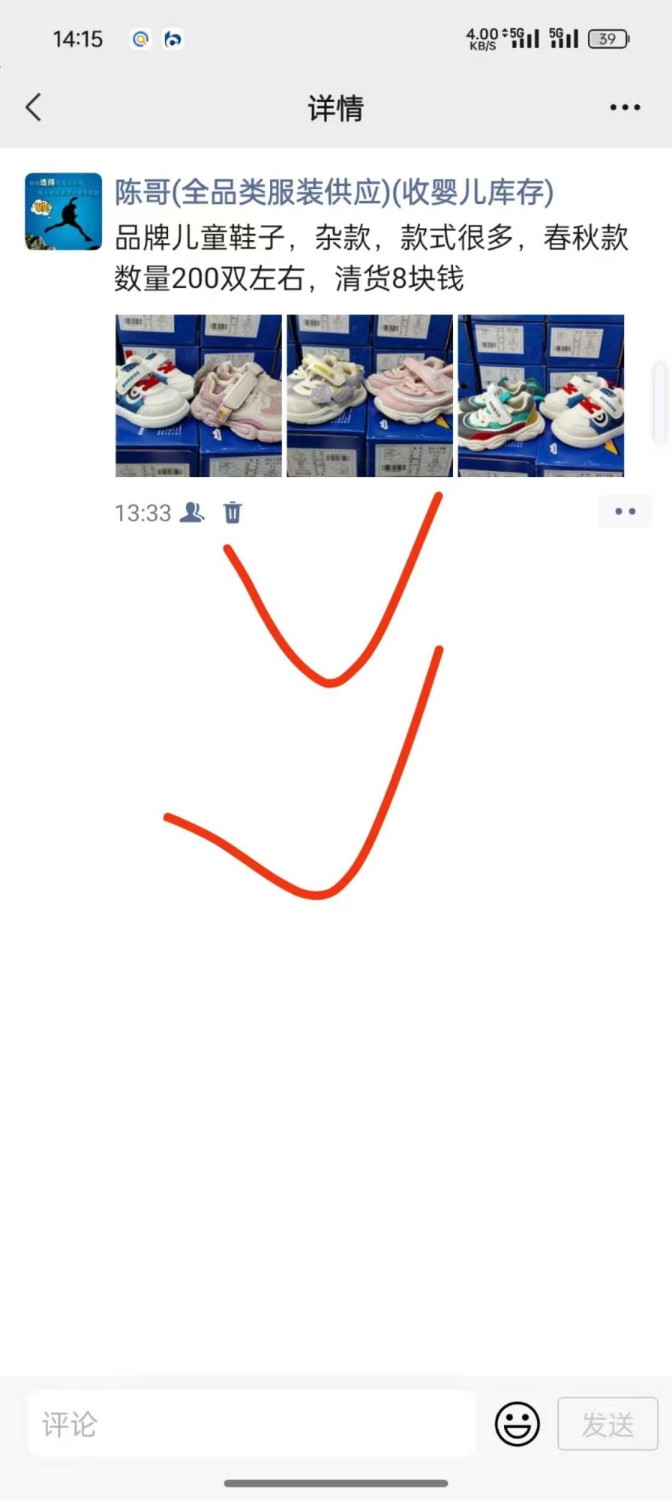672x1500 pixels.
Task: Open the like and comment popup button
Action: 626,511
